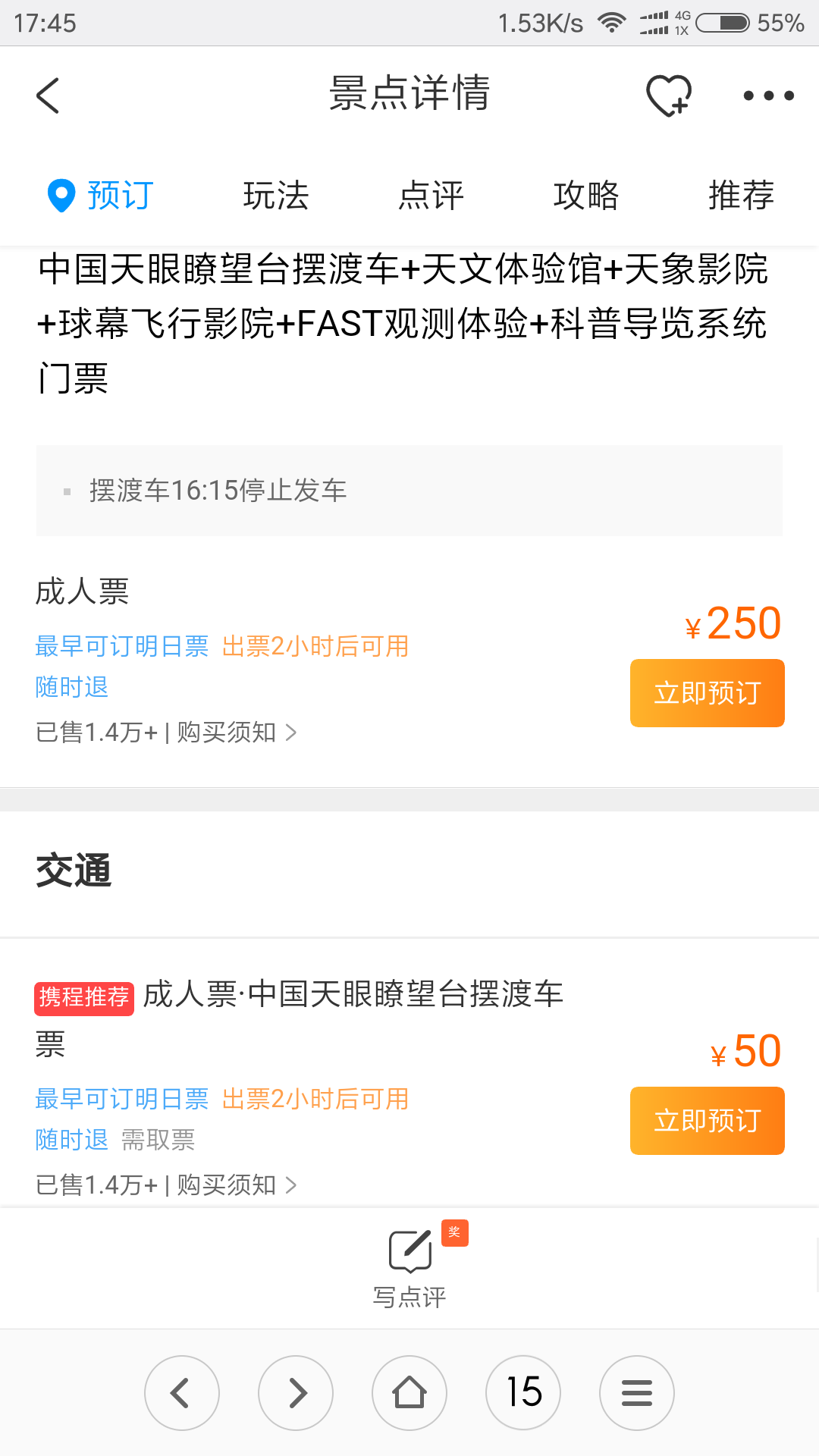This screenshot has width=819, height=1456.
Task: Add this attraction to favorites
Action: click(x=668, y=96)
